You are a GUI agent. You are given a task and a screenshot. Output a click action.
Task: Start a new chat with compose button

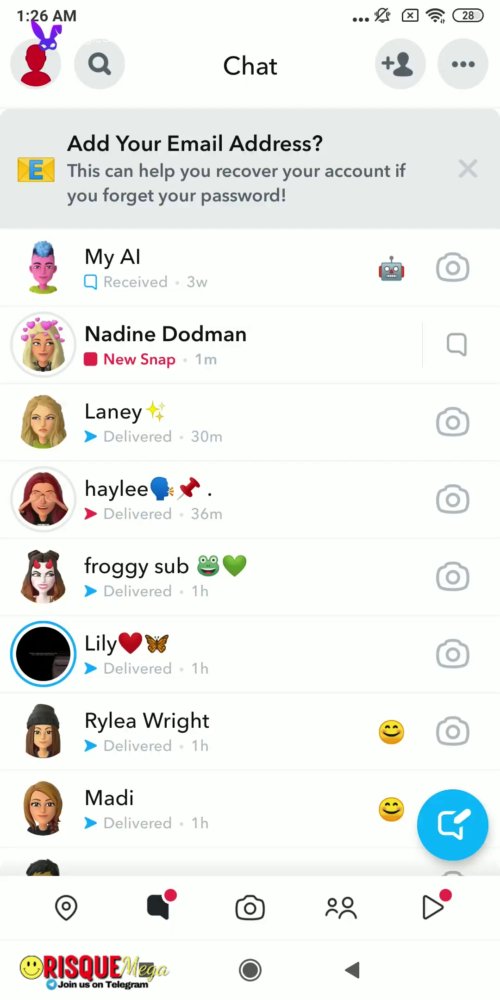[x=453, y=825]
